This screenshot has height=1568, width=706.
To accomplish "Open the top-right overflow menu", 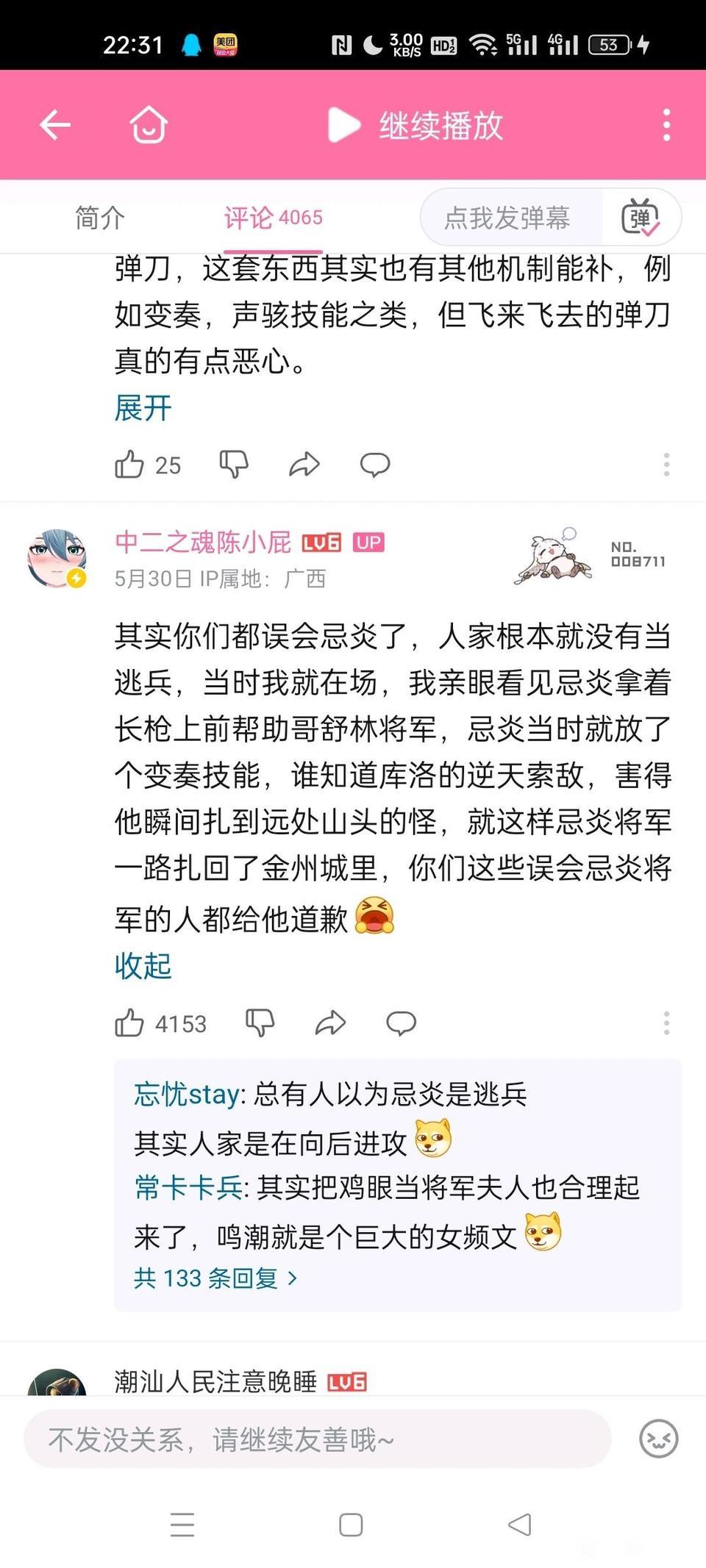I will pyautogui.click(x=666, y=125).
